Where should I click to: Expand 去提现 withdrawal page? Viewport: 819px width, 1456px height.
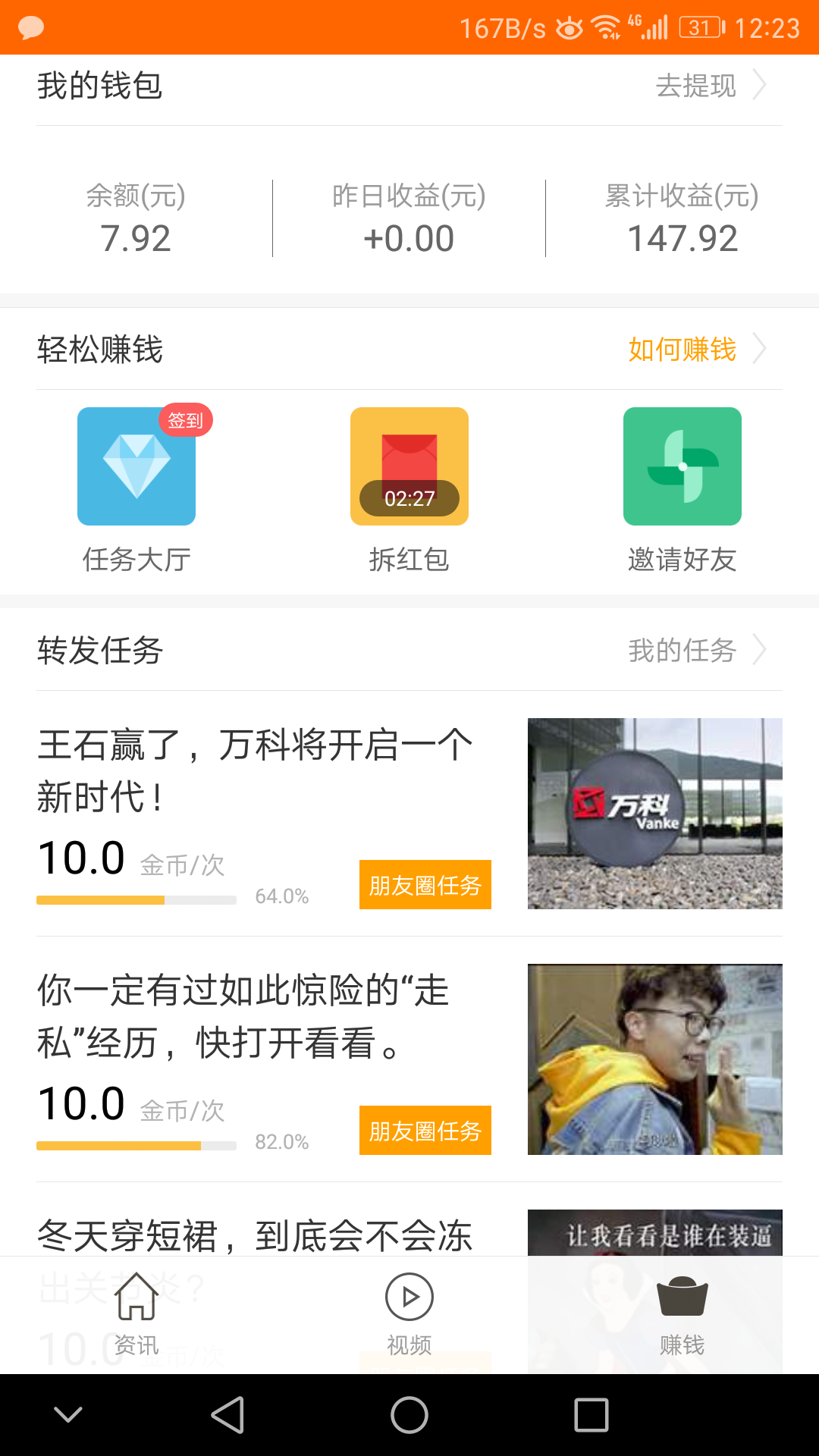point(695,86)
